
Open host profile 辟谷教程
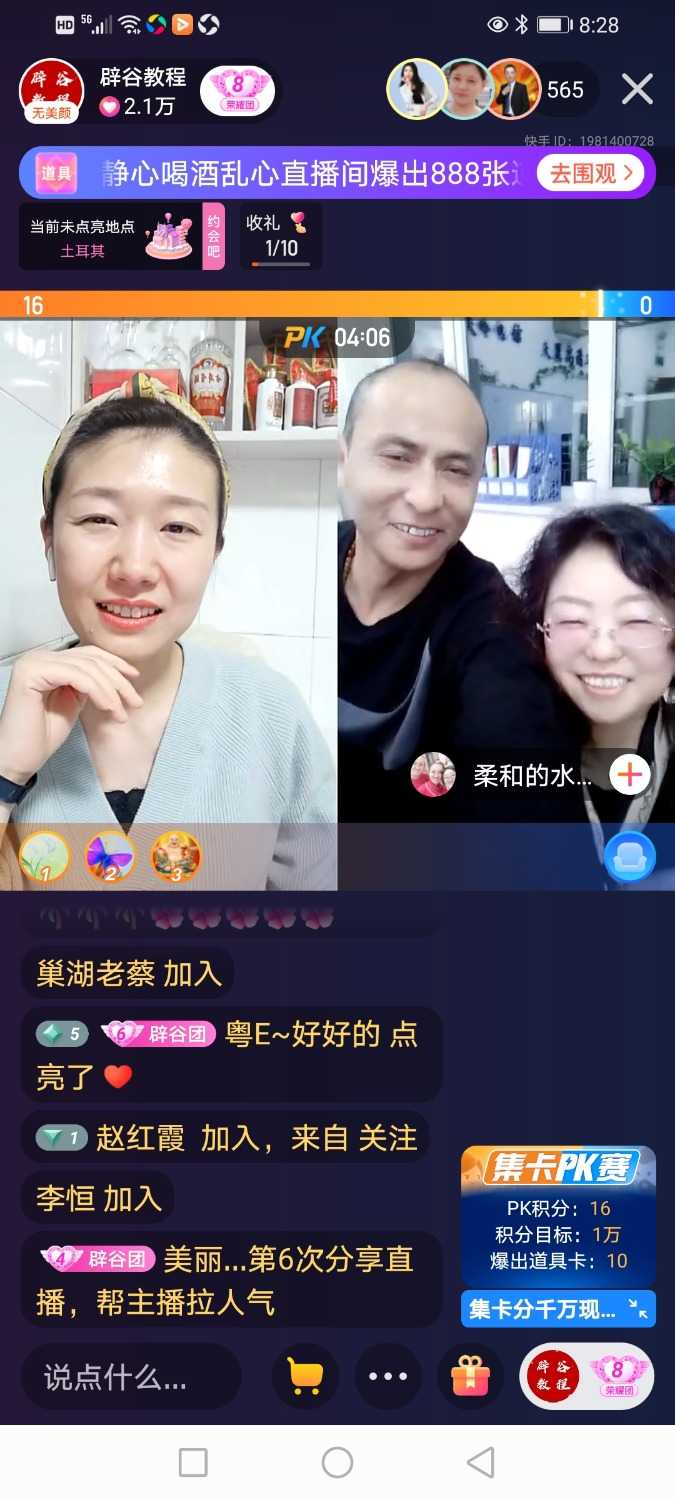tap(51, 91)
